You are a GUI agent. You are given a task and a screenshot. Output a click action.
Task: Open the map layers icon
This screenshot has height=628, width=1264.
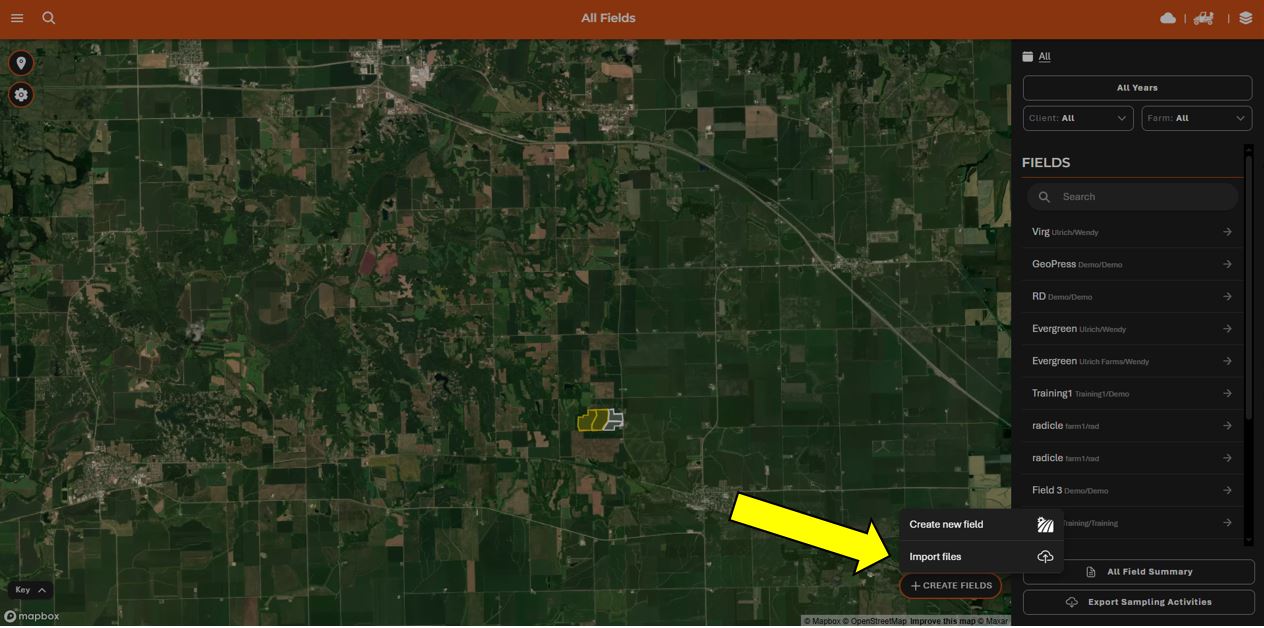[x=1245, y=18]
